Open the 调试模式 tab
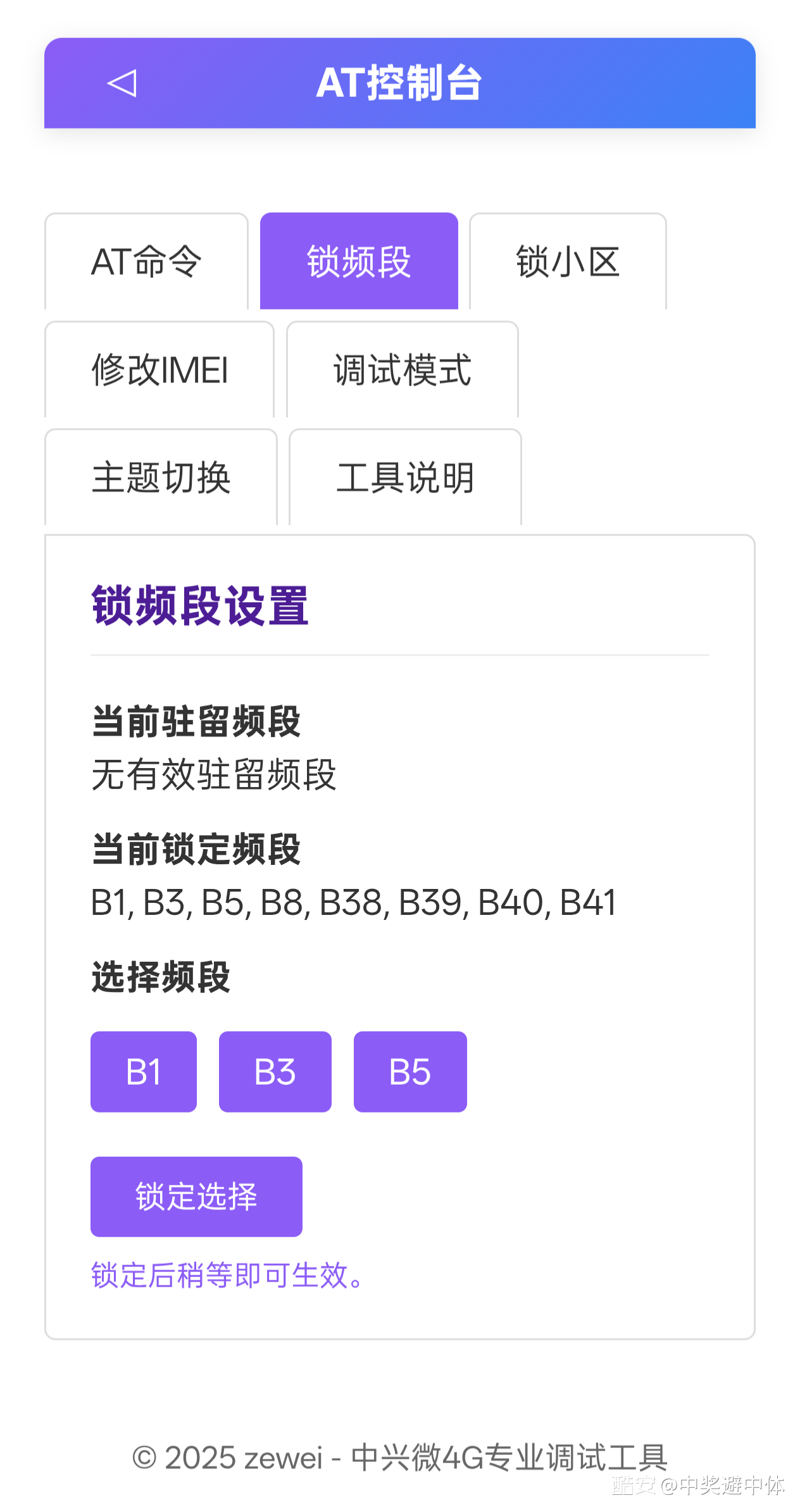 (x=403, y=370)
